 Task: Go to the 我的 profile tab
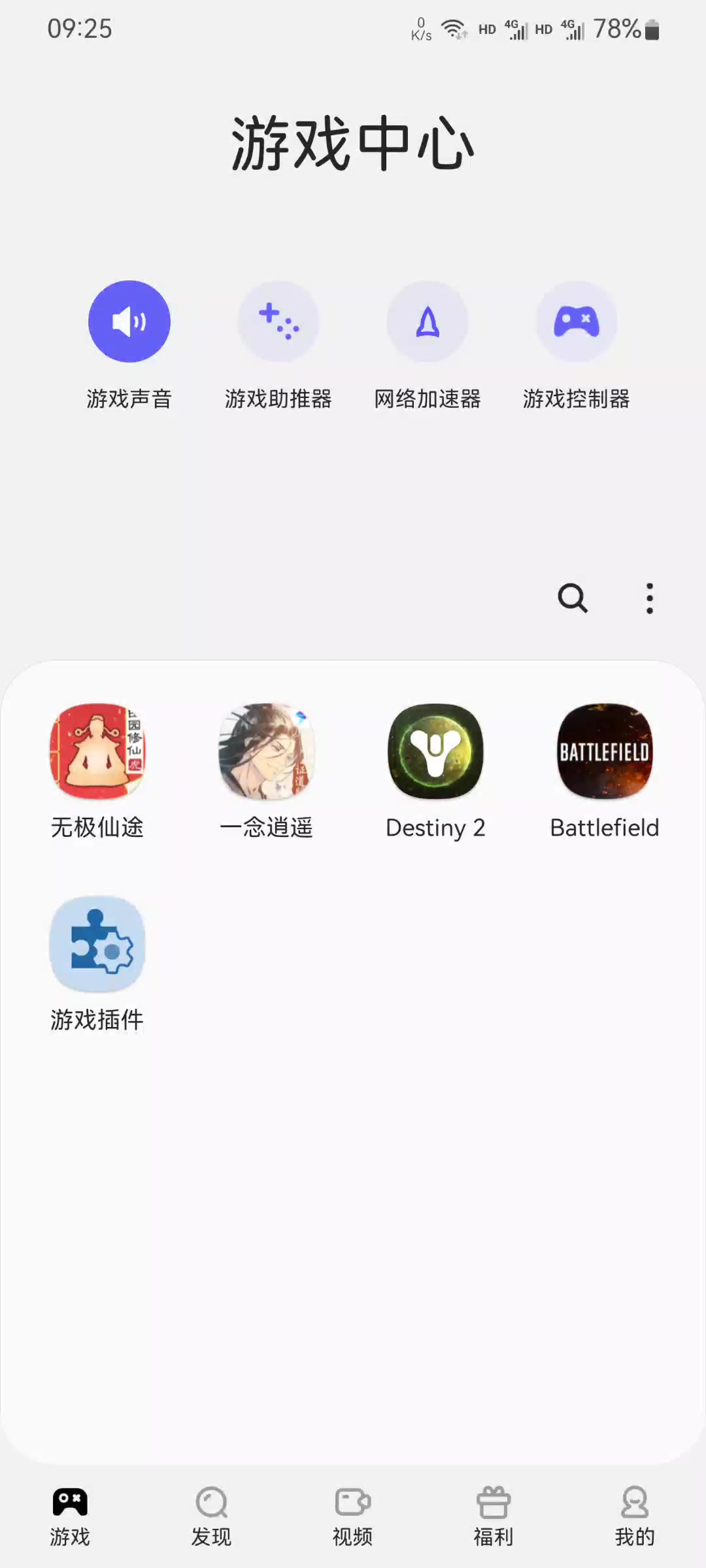635,1517
